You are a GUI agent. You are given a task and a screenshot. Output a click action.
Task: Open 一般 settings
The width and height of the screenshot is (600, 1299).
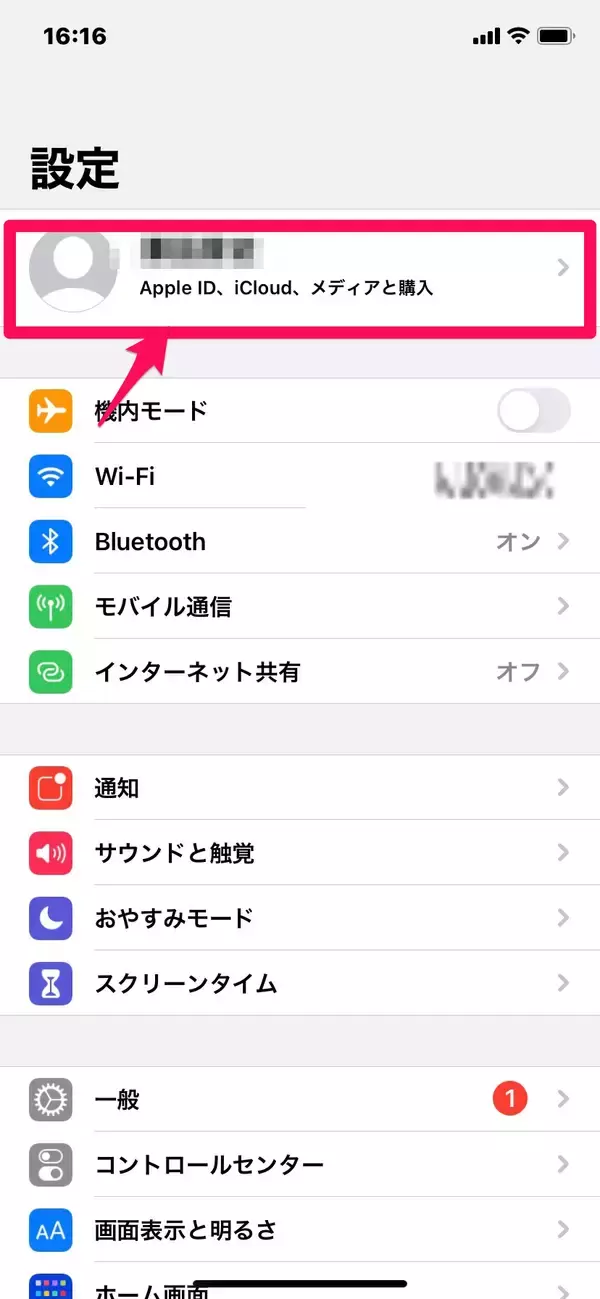300,1100
